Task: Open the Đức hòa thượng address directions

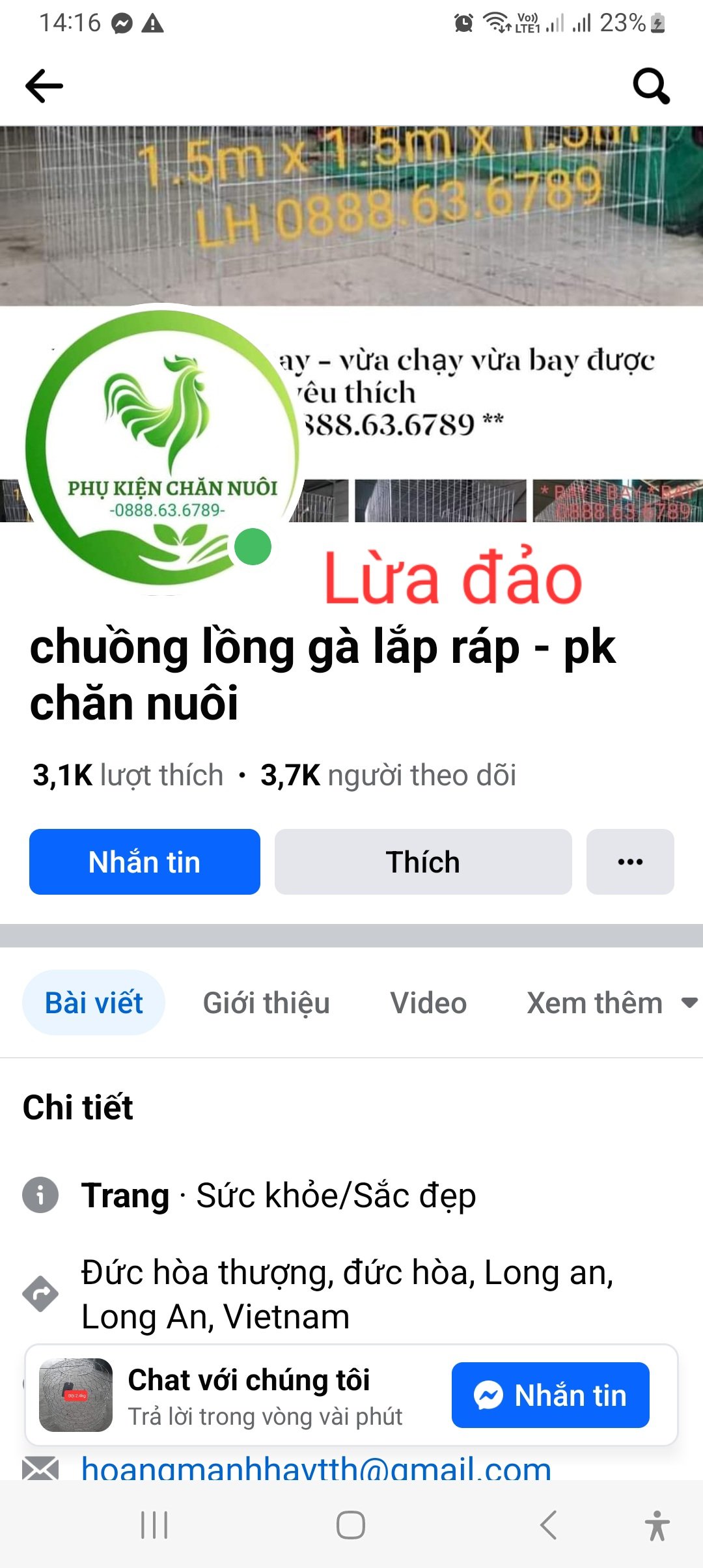Action: 346,1294
